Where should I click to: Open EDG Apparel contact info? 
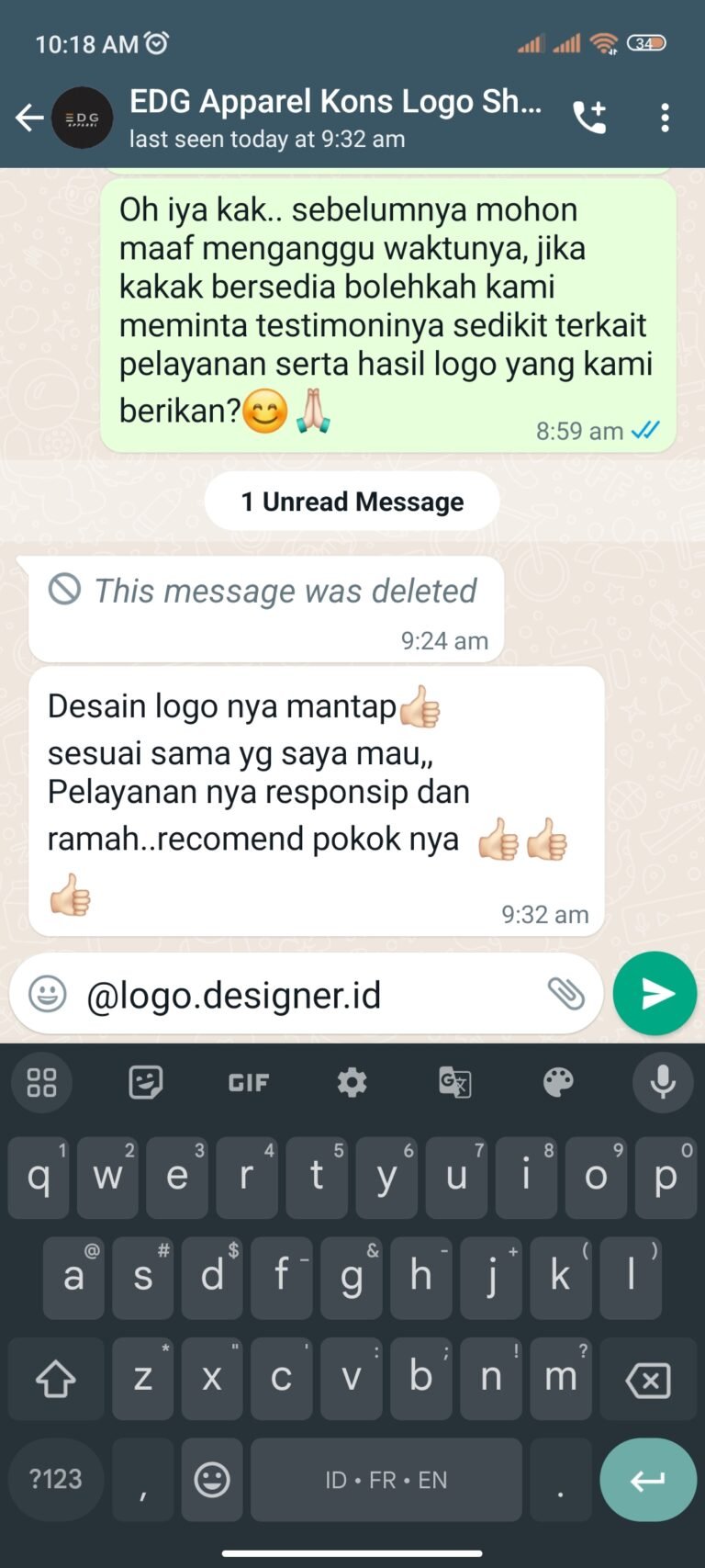[335, 118]
